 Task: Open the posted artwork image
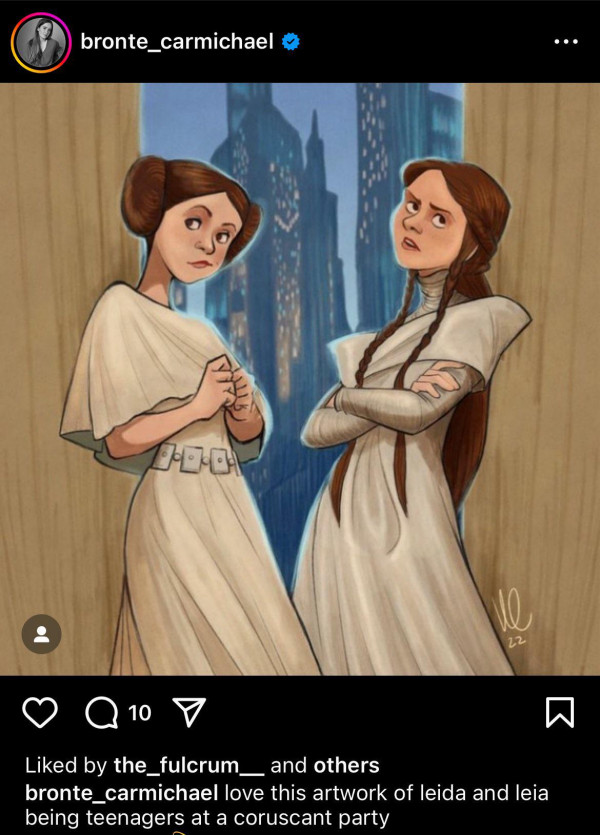coord(300,380)
